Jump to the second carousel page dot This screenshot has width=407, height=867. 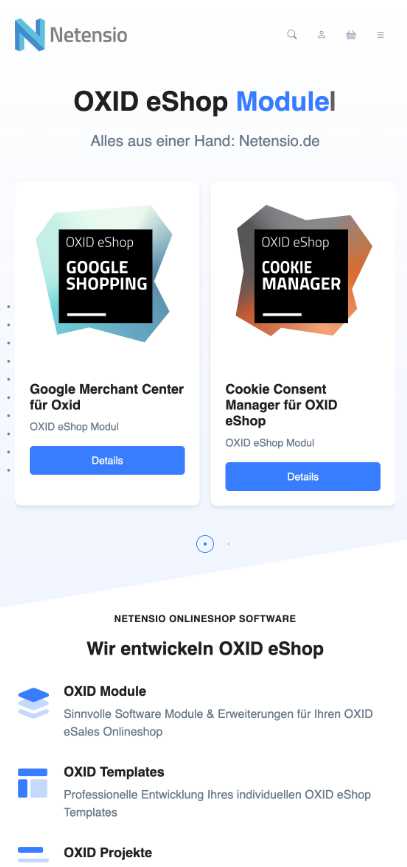tap(228, 544)
